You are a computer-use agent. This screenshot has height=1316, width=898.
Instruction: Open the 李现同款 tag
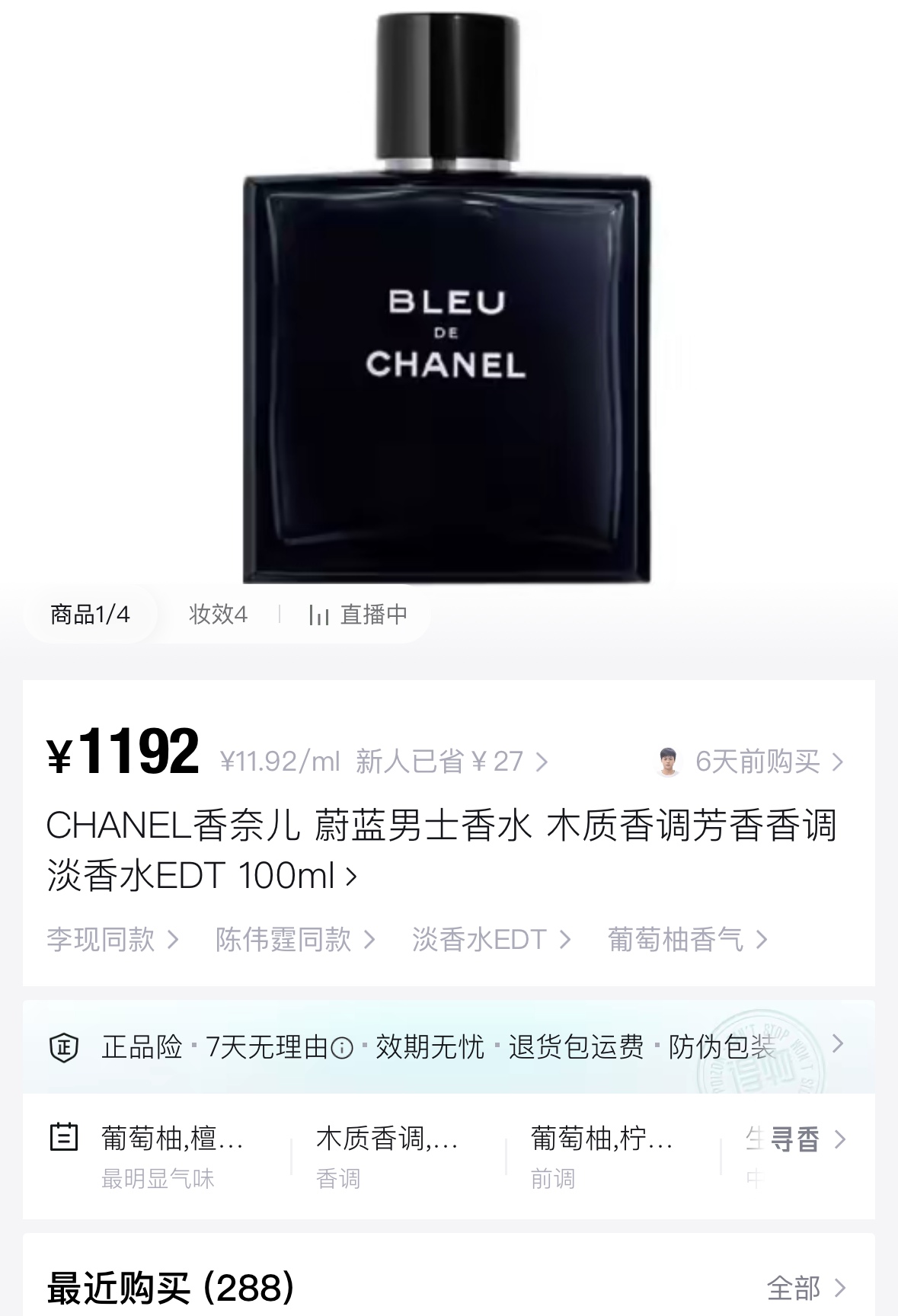click(x=113, y=939)
